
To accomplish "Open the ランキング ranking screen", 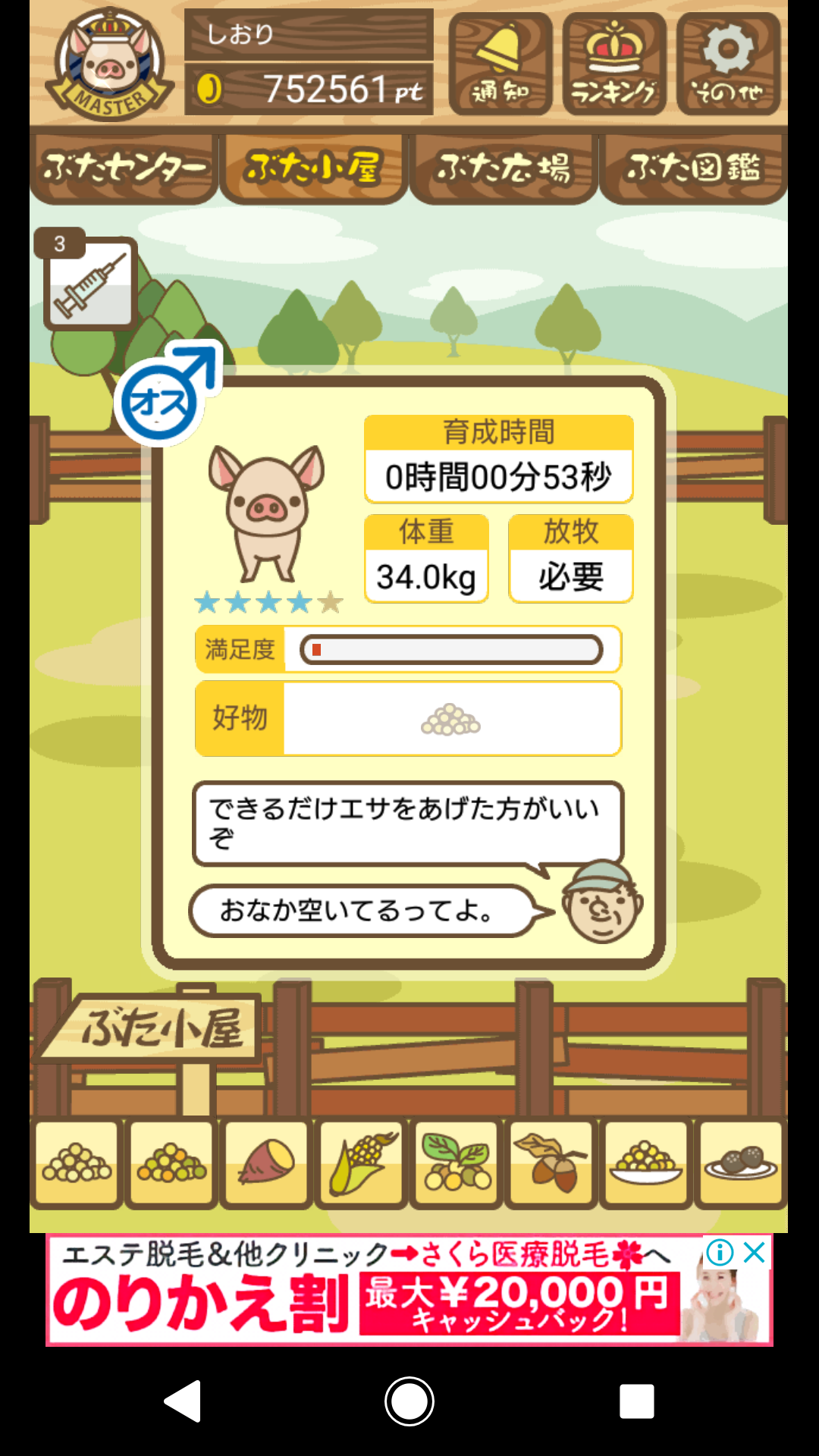I will [x=614, y=64].
